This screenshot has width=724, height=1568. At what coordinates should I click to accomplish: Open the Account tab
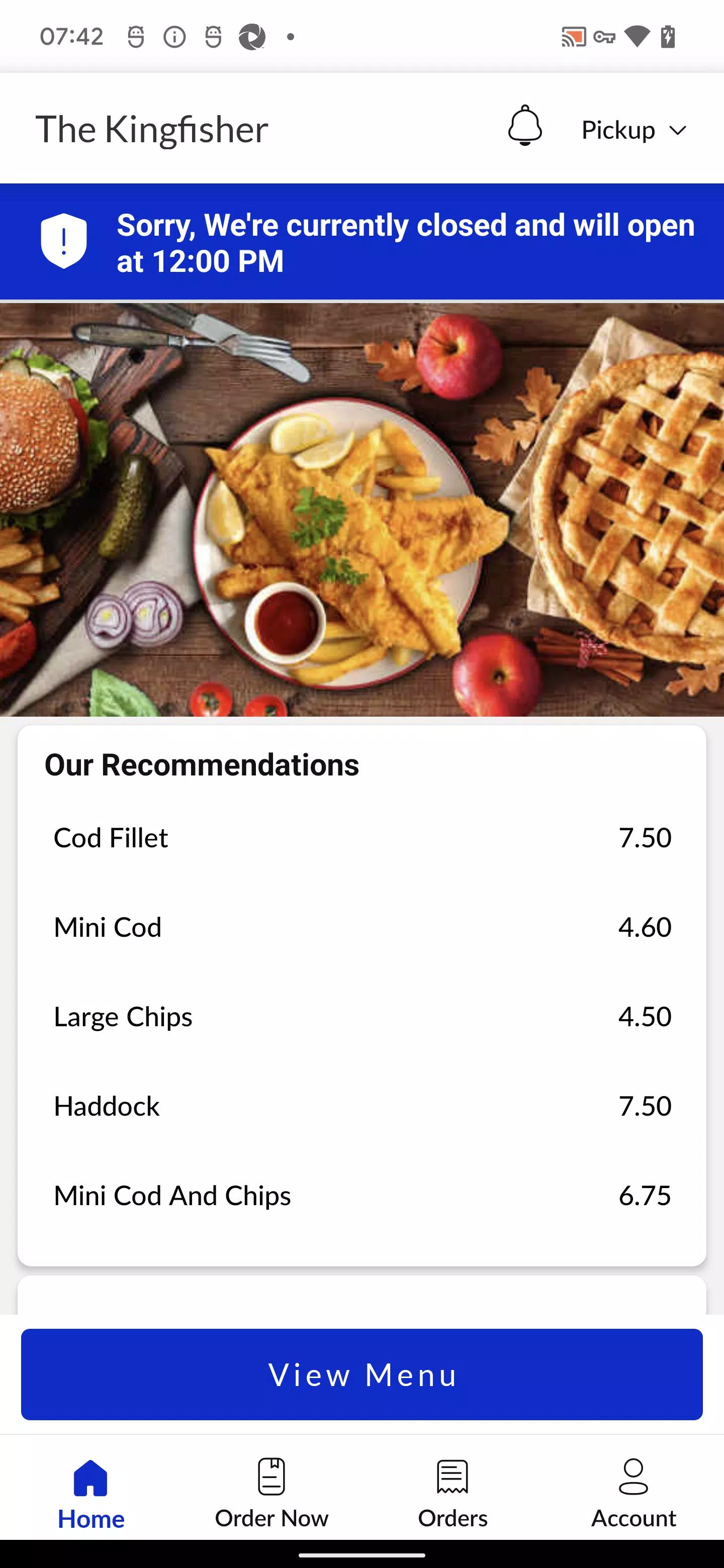[633, 1493]
